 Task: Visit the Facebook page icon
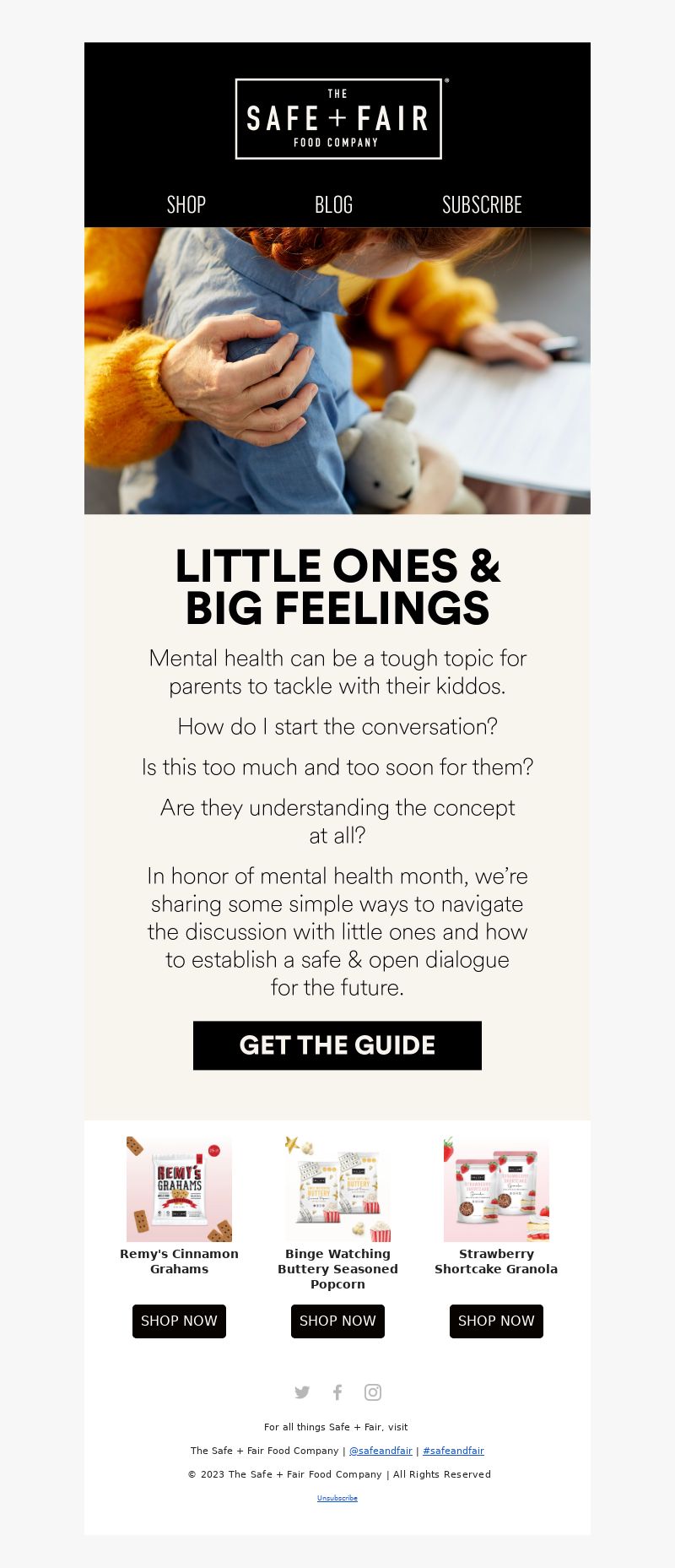pos(337,1392)
